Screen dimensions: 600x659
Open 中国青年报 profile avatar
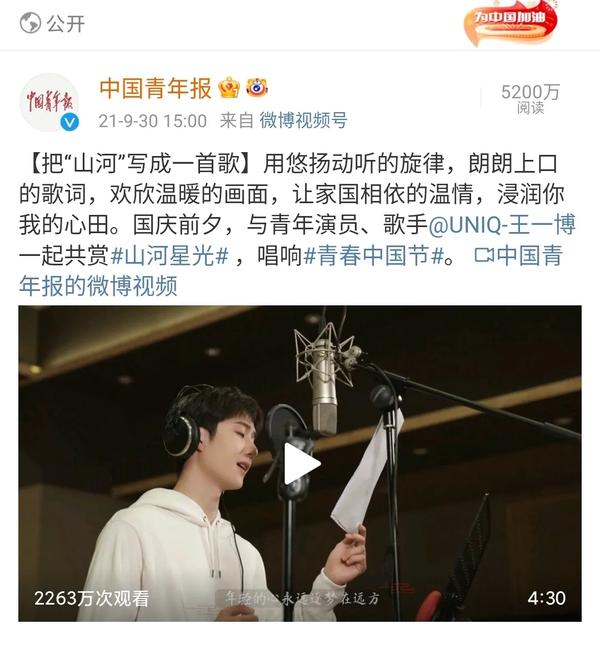(49, 102)
